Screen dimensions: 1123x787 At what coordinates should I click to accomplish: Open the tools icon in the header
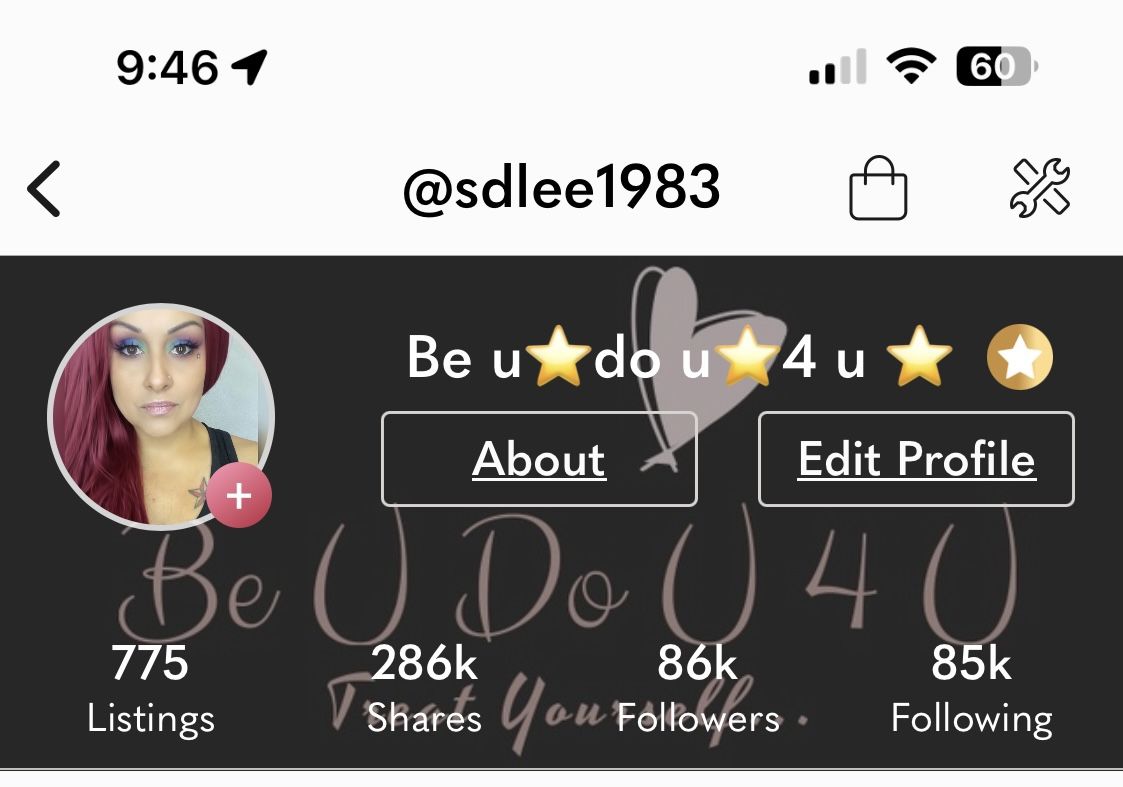tap(1040, 188)
